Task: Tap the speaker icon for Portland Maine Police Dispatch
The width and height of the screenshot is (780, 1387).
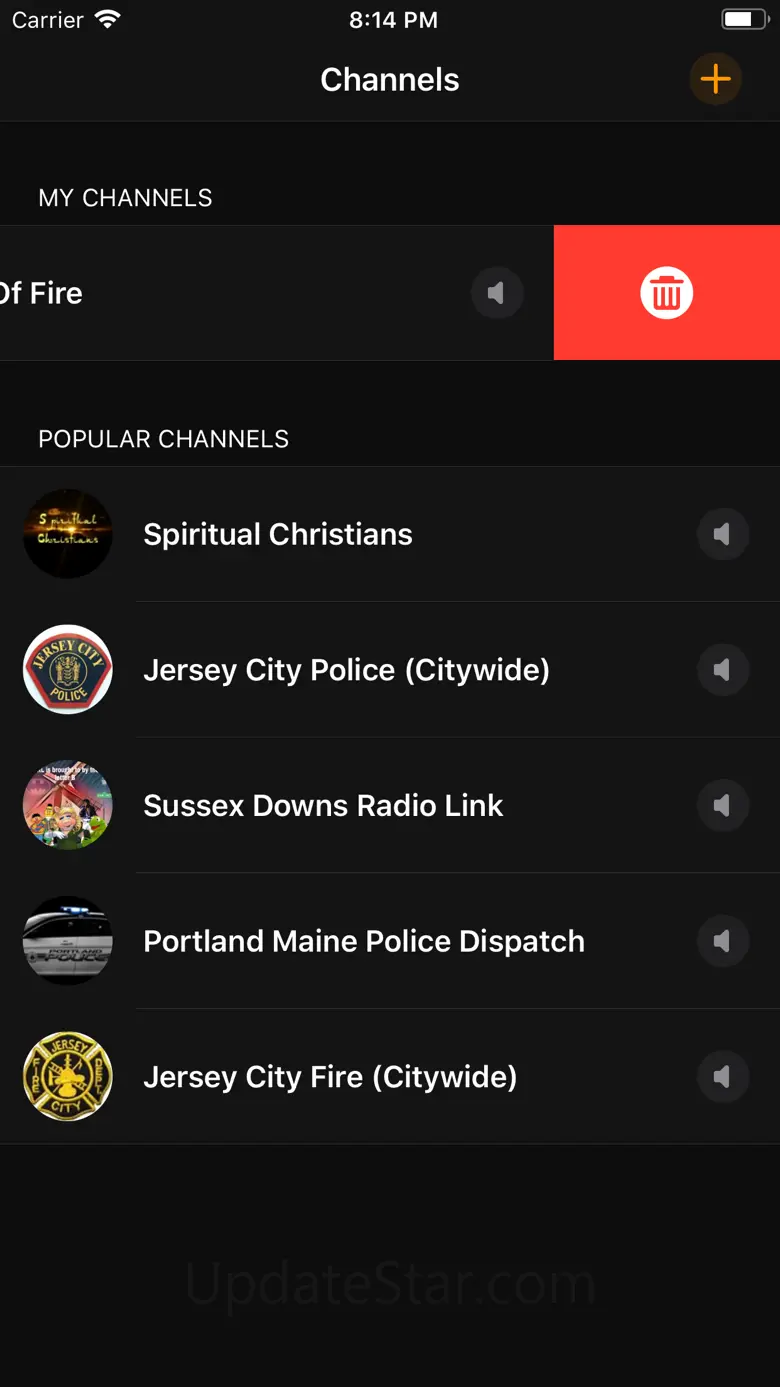Action: (722, 942)
